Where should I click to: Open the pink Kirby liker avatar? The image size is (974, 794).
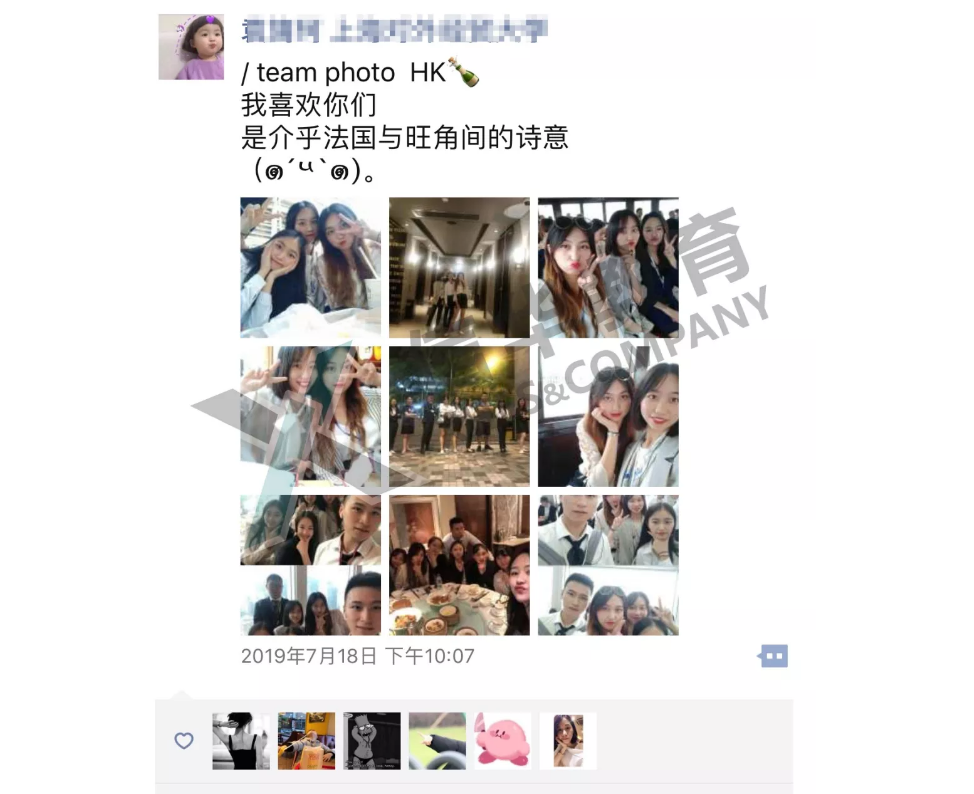pyautogui.click(x=503, y=741)
